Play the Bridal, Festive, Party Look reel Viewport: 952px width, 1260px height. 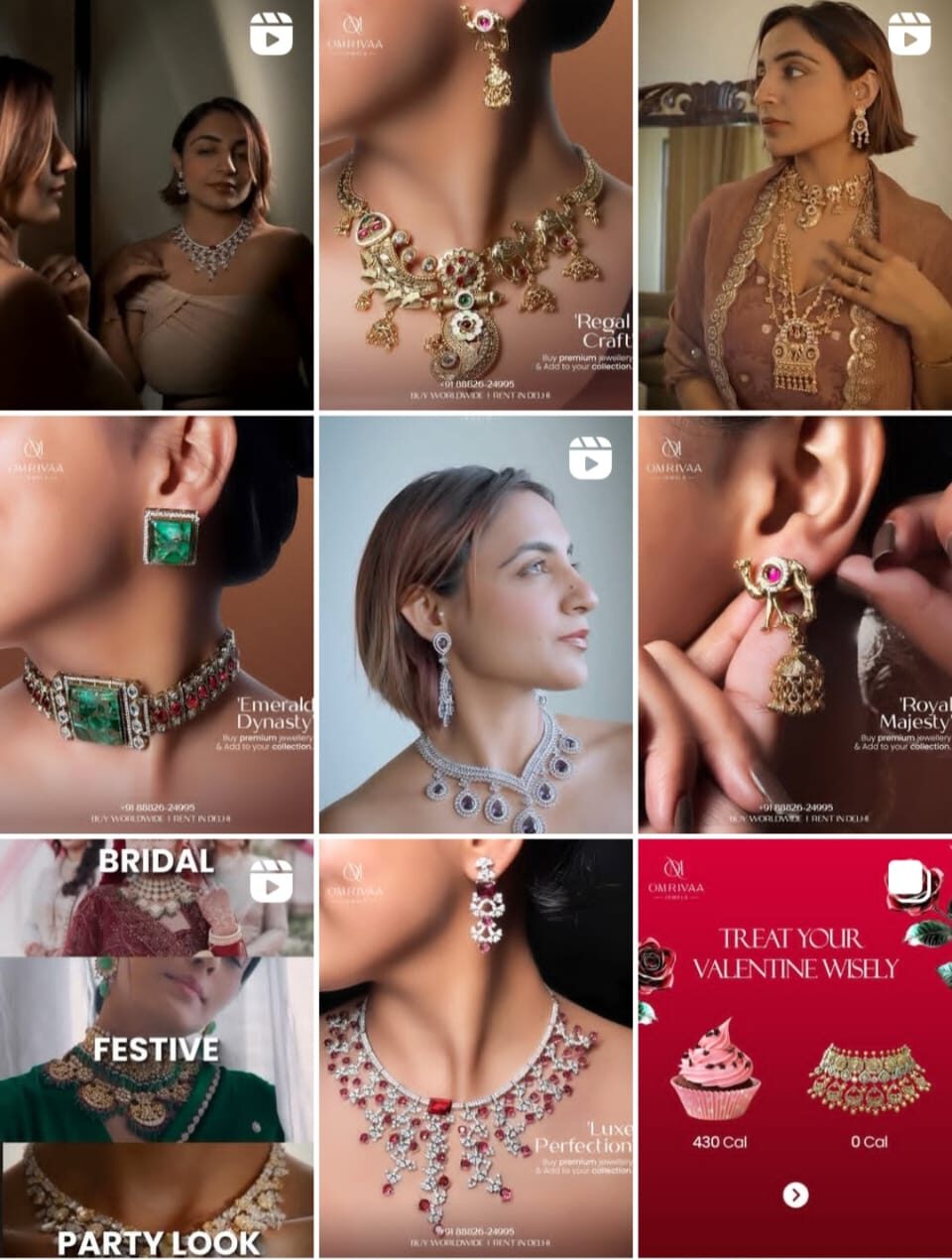click(156, 1047)
